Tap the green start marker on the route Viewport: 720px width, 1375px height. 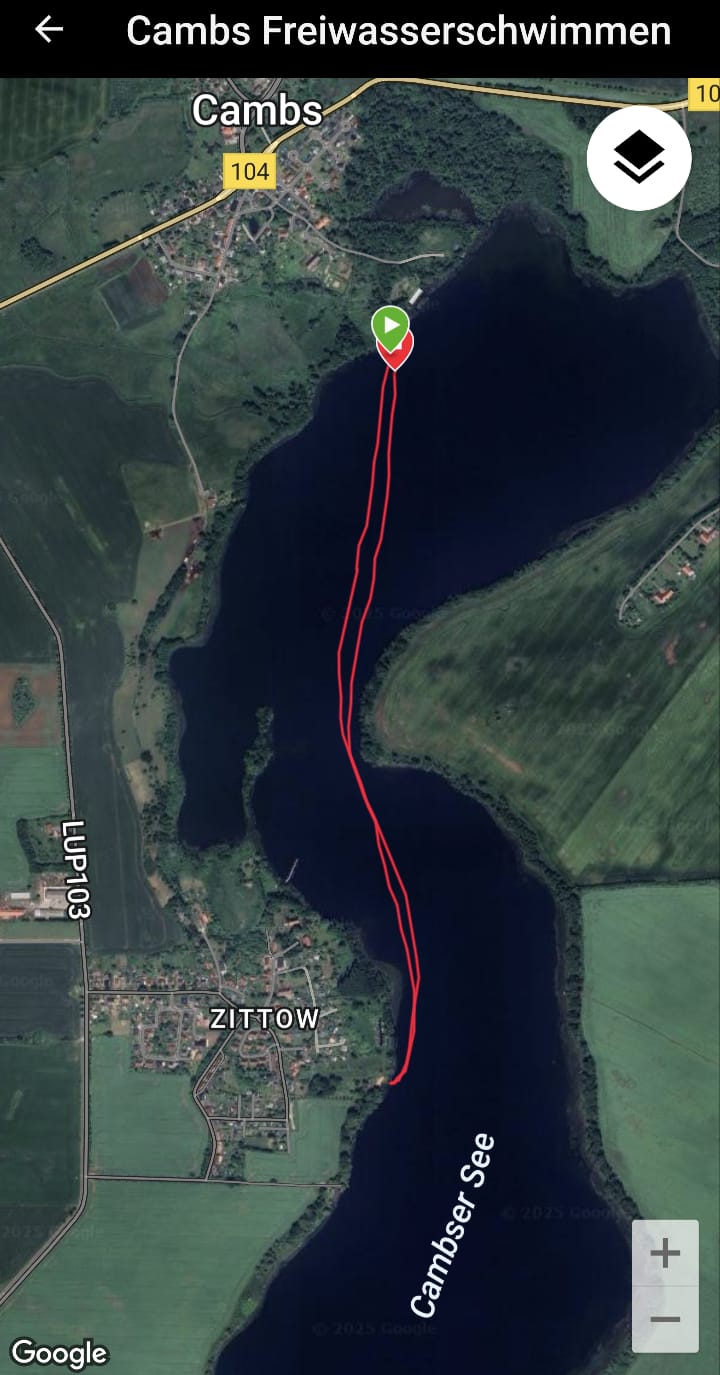point(390,327)
